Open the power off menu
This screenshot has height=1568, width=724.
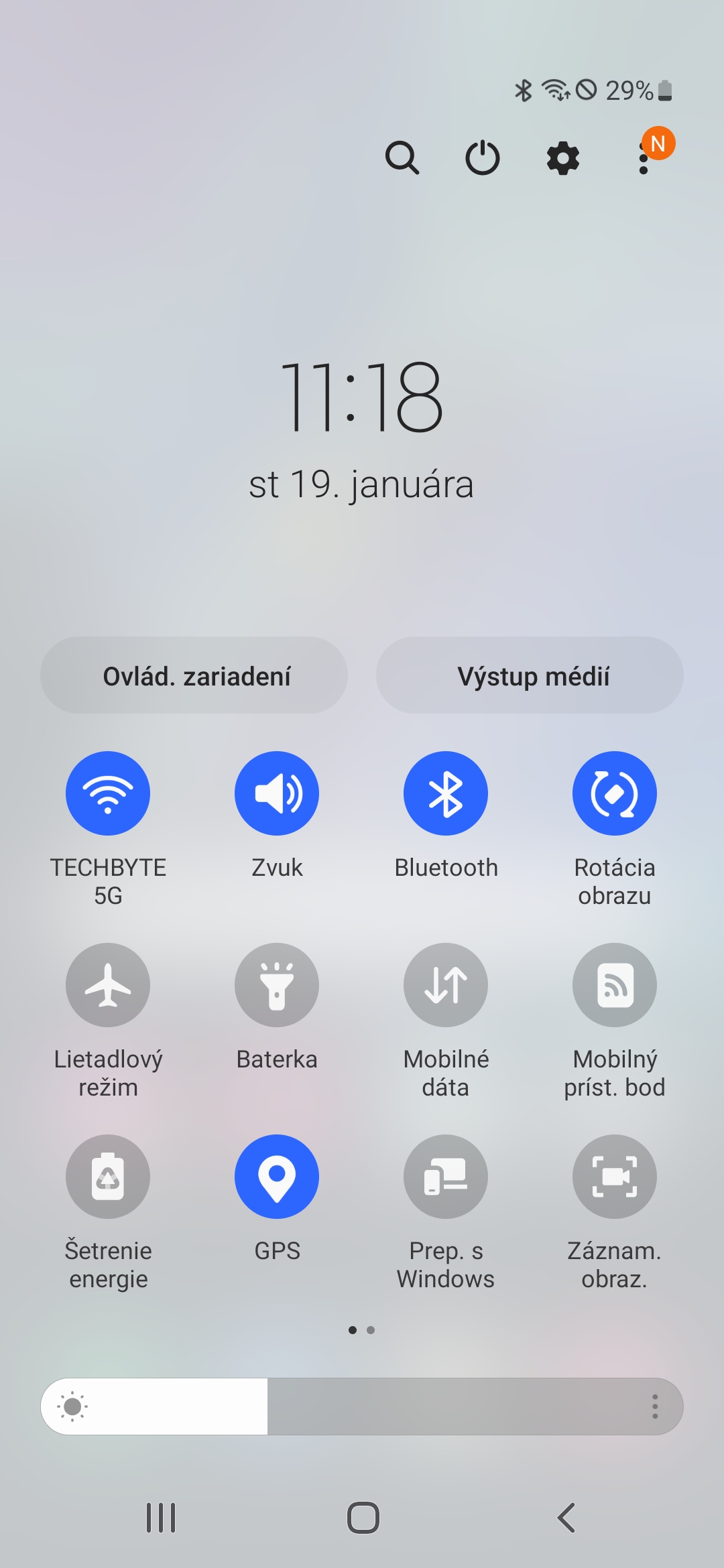point(483,158)
